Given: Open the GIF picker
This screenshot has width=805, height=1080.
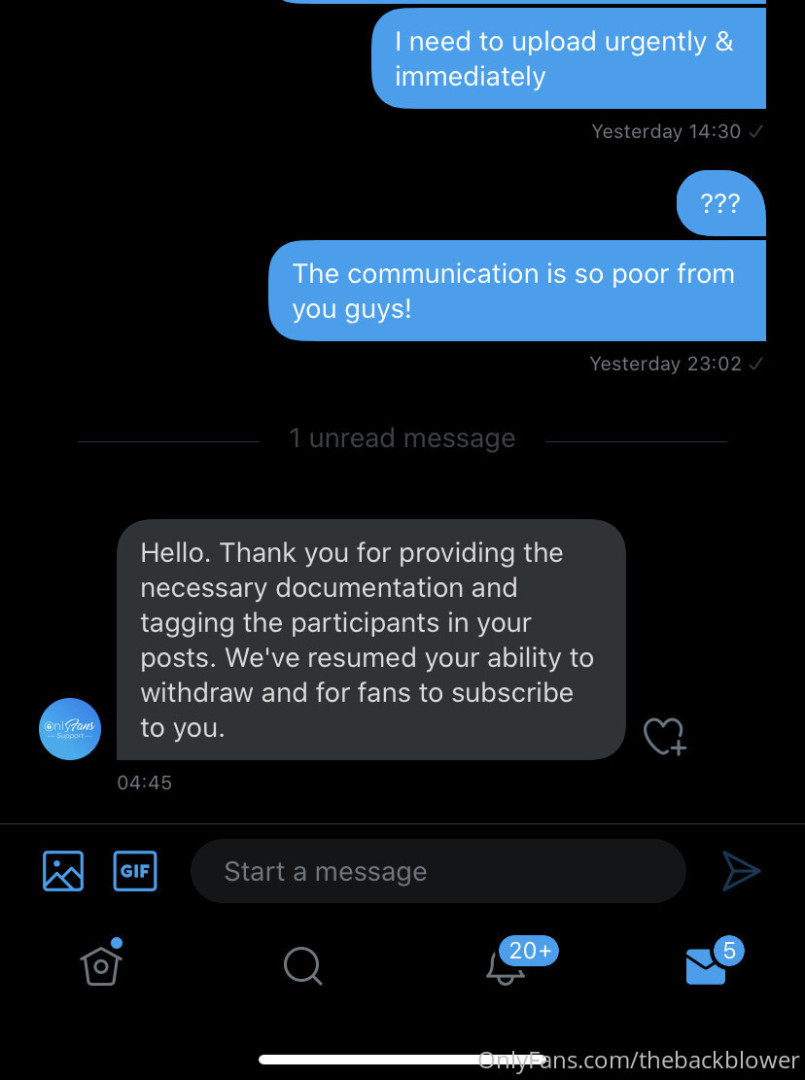Looking at the screenshot, I should [135, 871].
